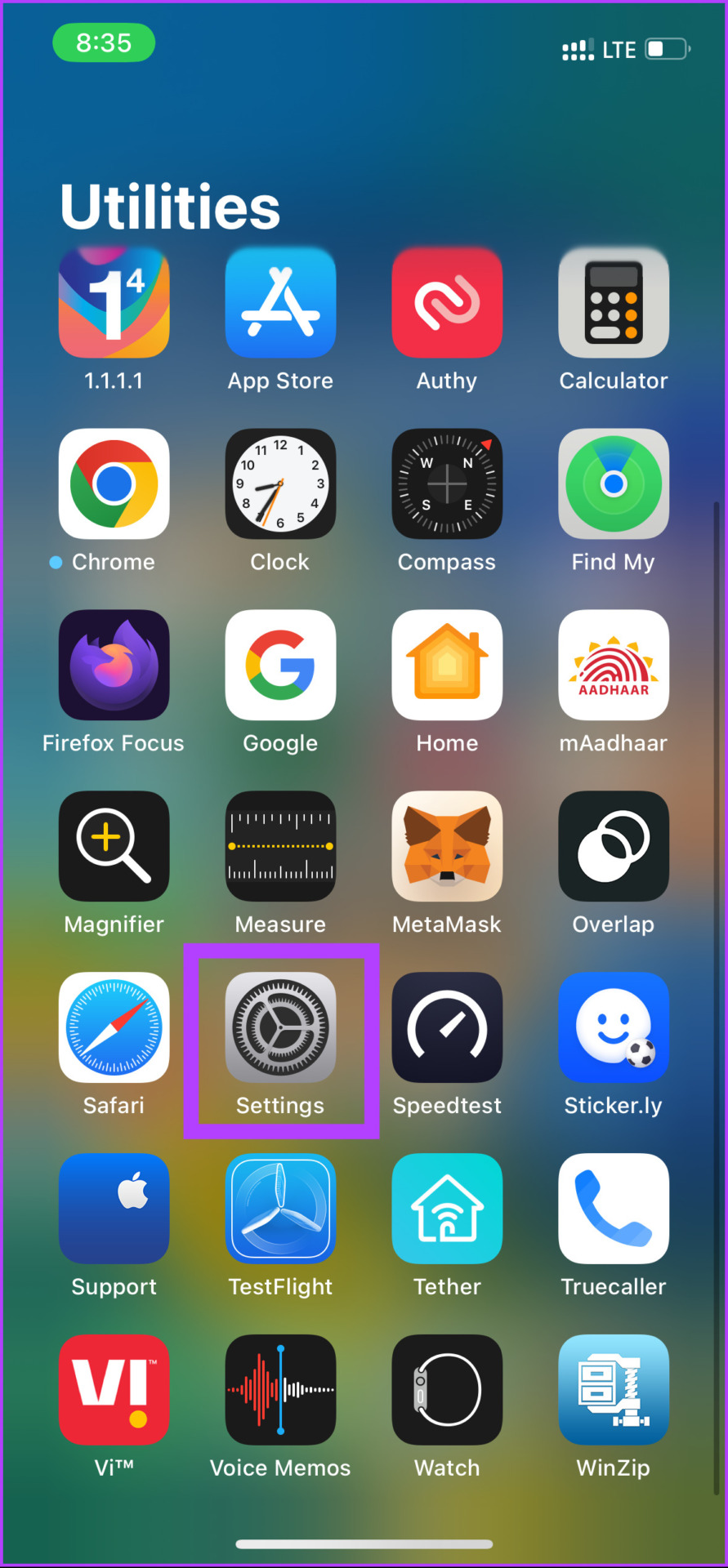
Task: Launch TestFlight
Action: pyautogui.click(x=280, y=1208)
